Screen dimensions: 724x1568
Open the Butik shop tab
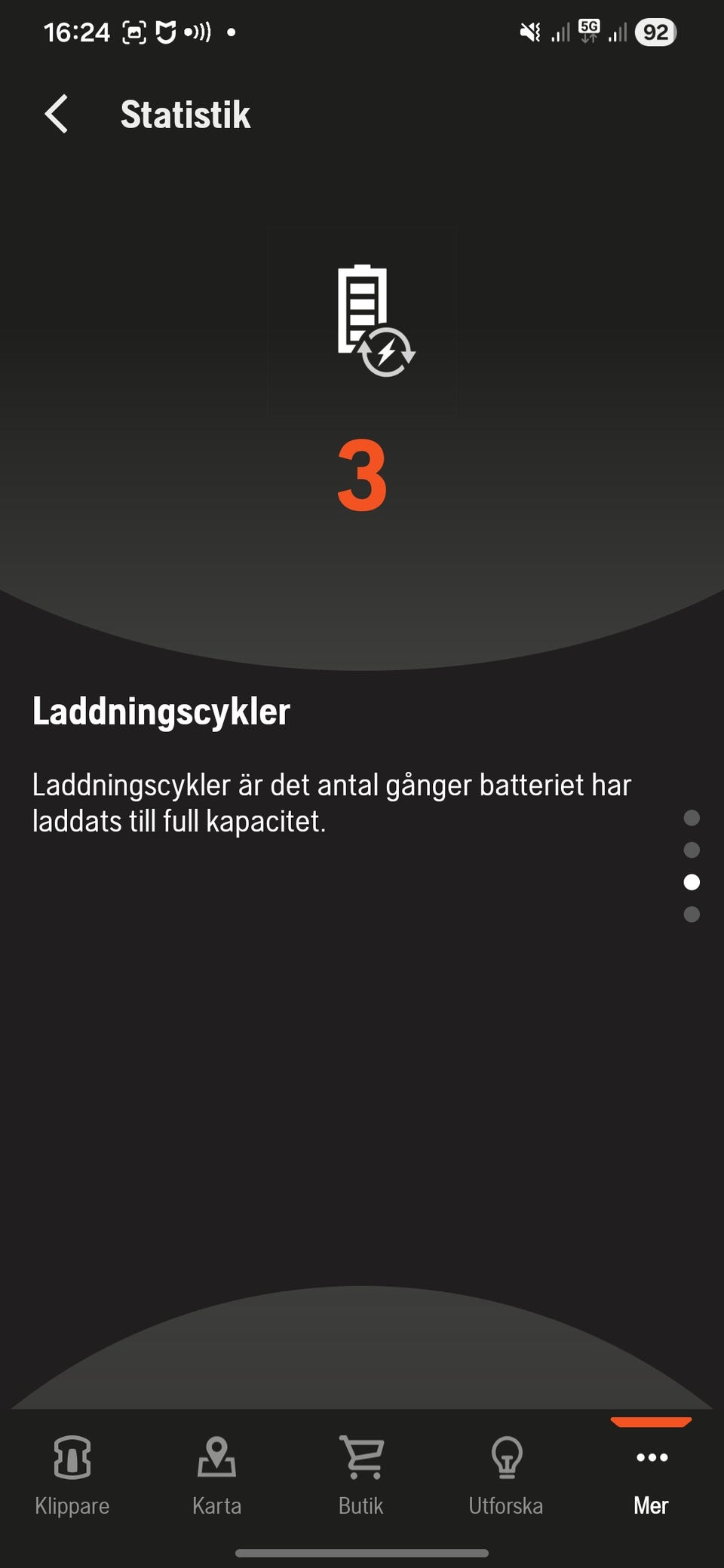361,1476
